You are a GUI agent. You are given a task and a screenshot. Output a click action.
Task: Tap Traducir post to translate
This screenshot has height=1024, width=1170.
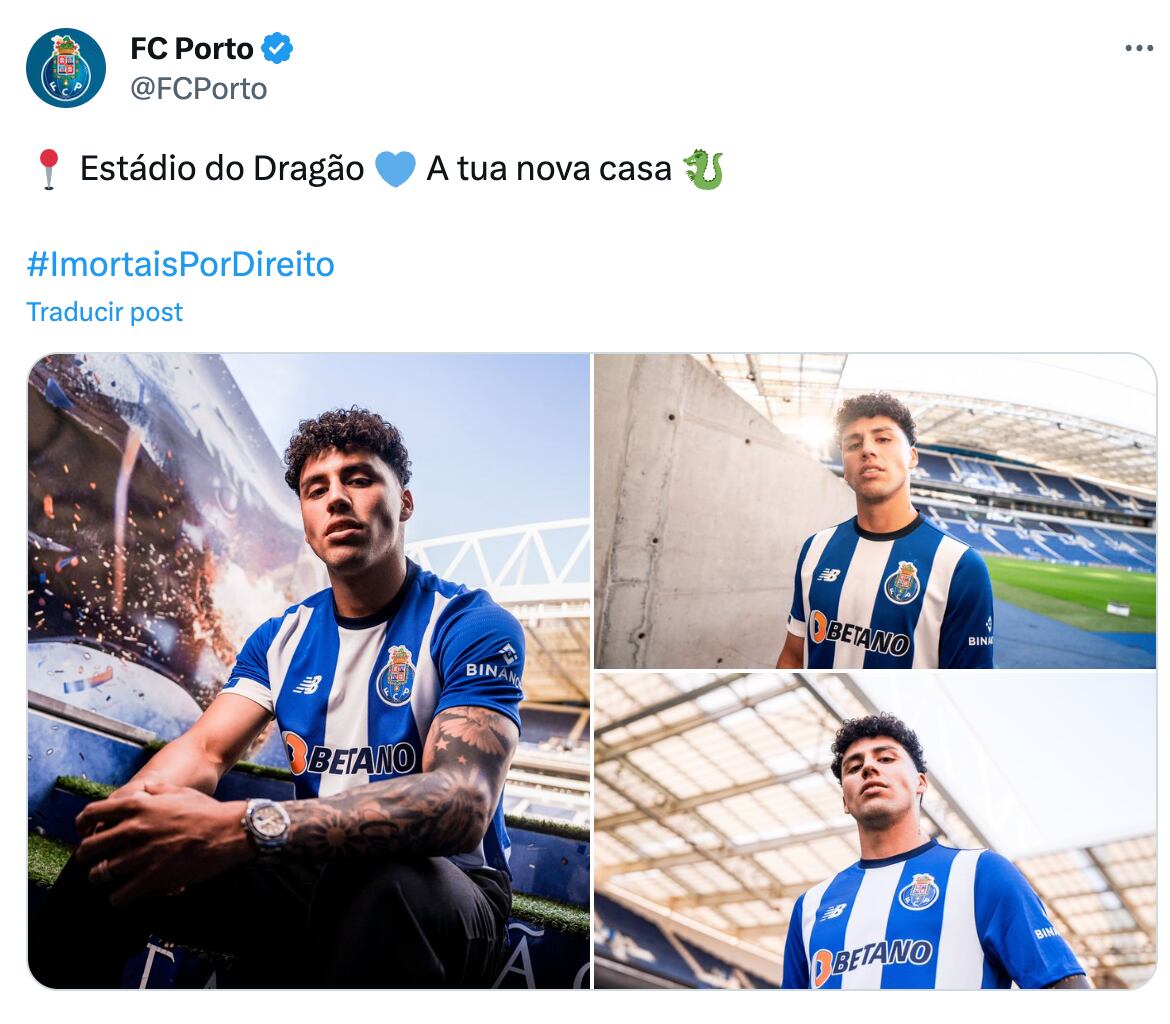105,312
